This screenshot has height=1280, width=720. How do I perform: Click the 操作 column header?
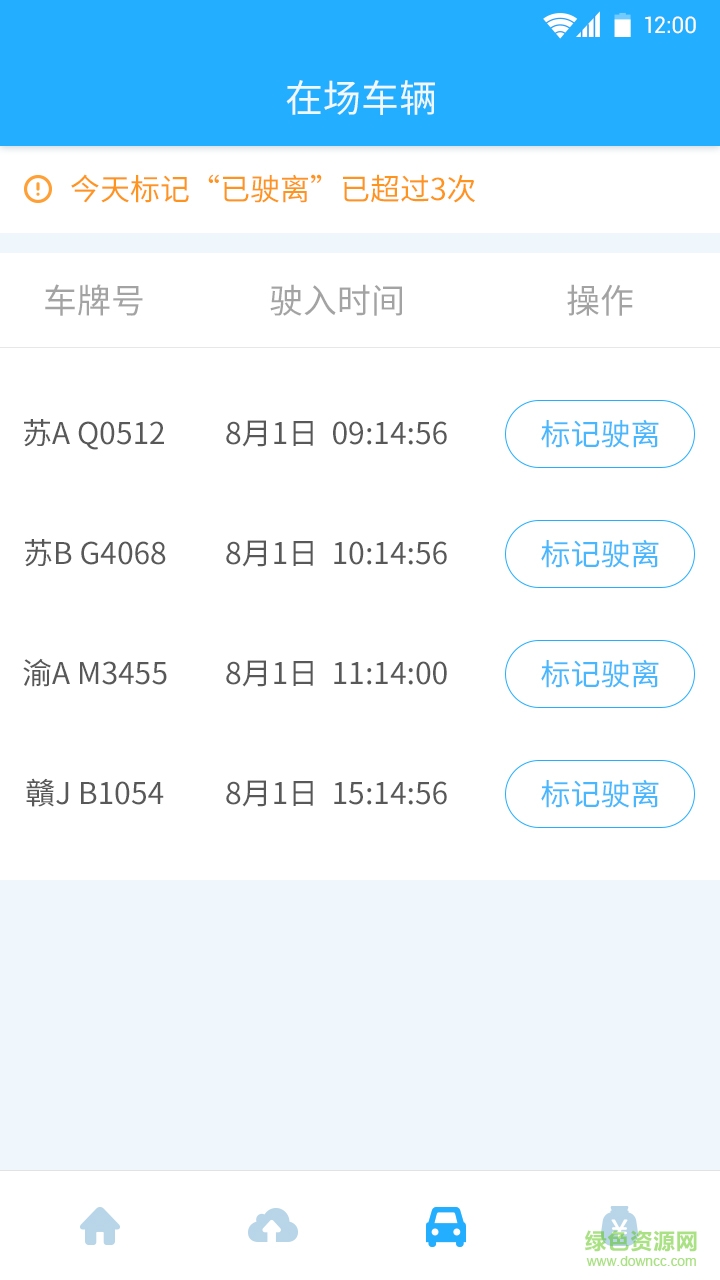coord(599,300)
